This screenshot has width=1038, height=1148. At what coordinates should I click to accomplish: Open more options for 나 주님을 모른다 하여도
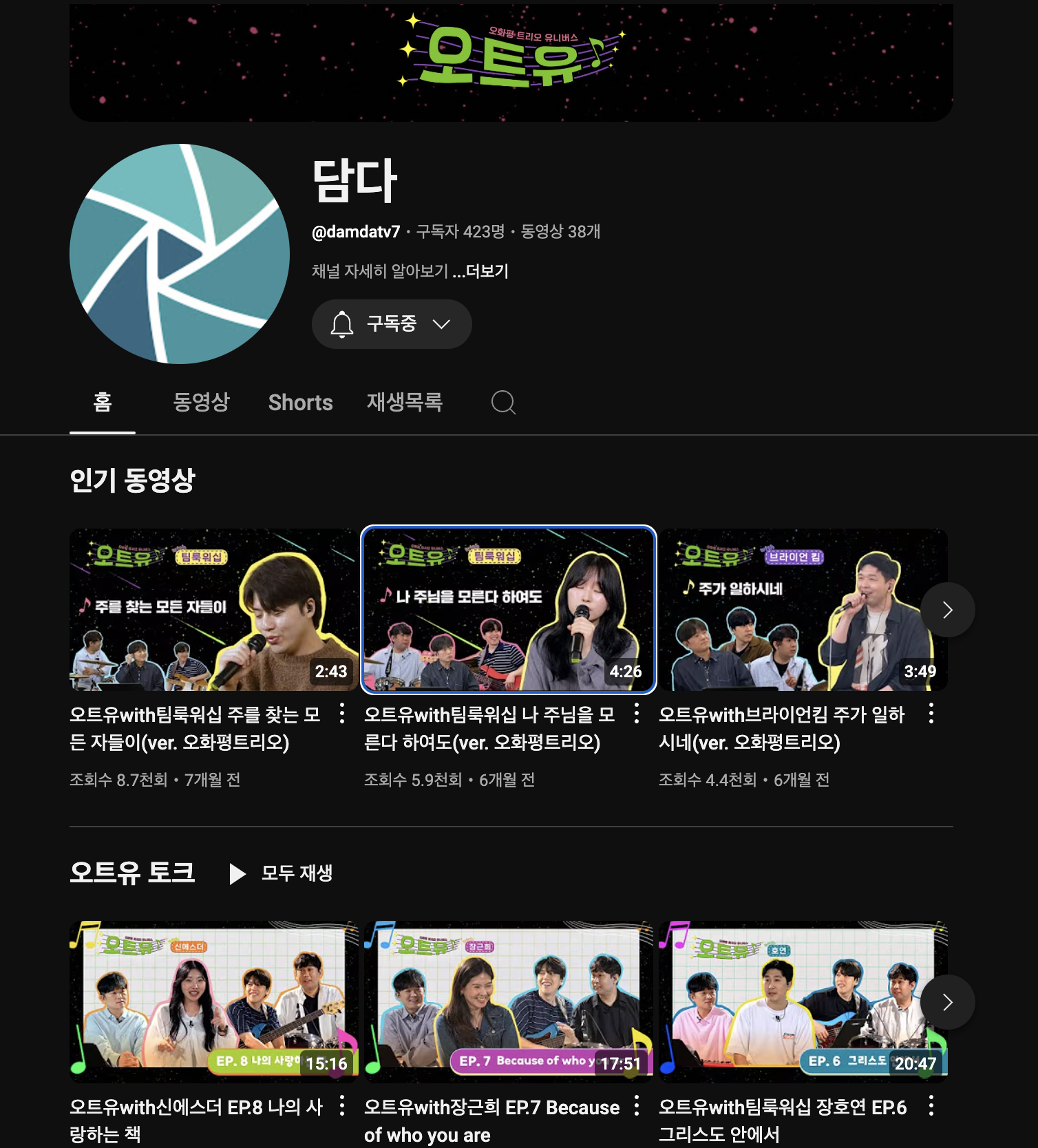[x=637, y=714]
